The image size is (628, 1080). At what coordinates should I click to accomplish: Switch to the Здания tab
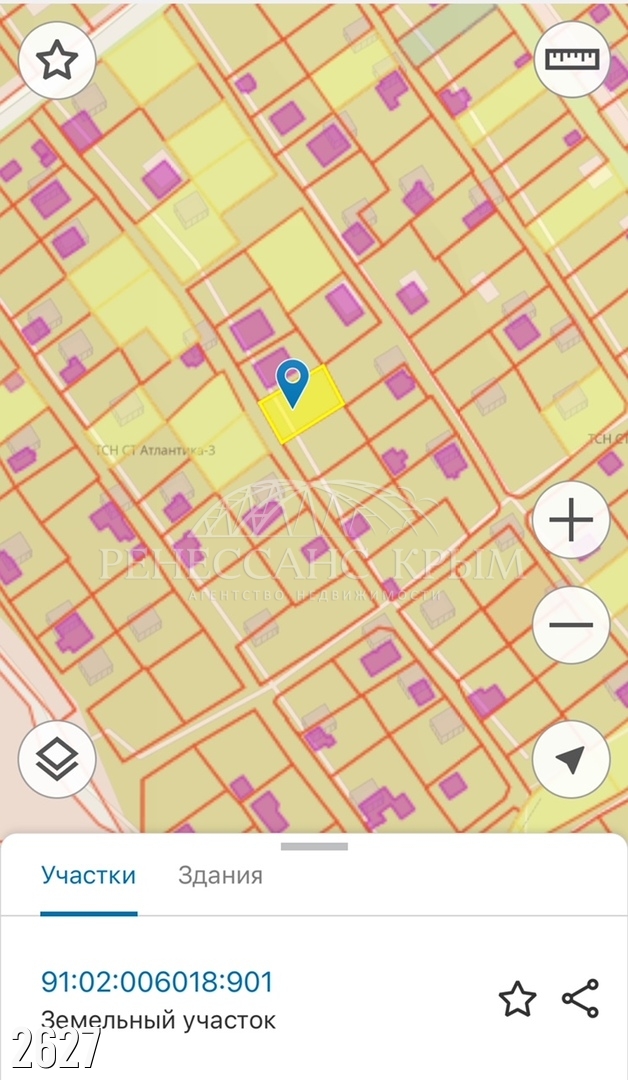pyautogui.click(x=220, y=875)
